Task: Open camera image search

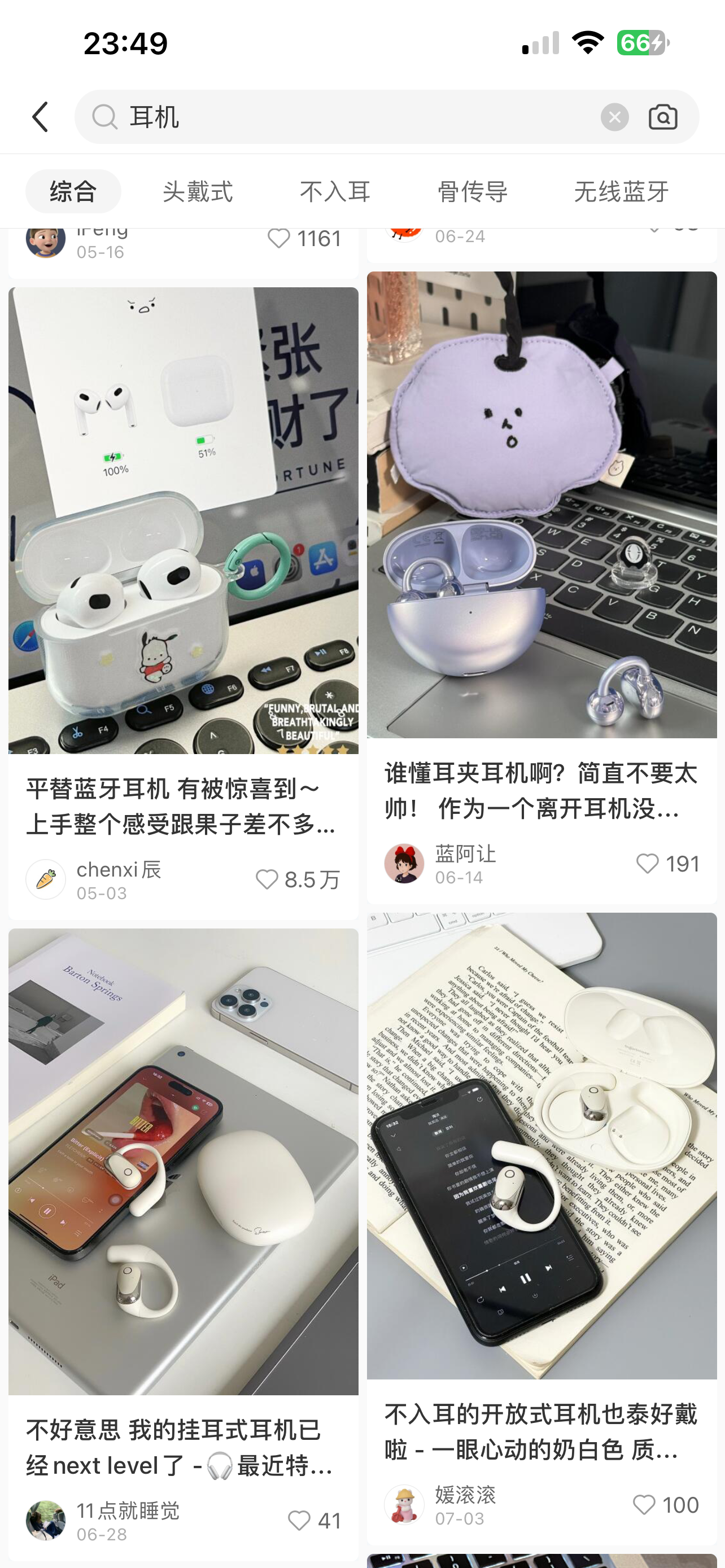Action: pyautogui.click(x=662, y=117)
